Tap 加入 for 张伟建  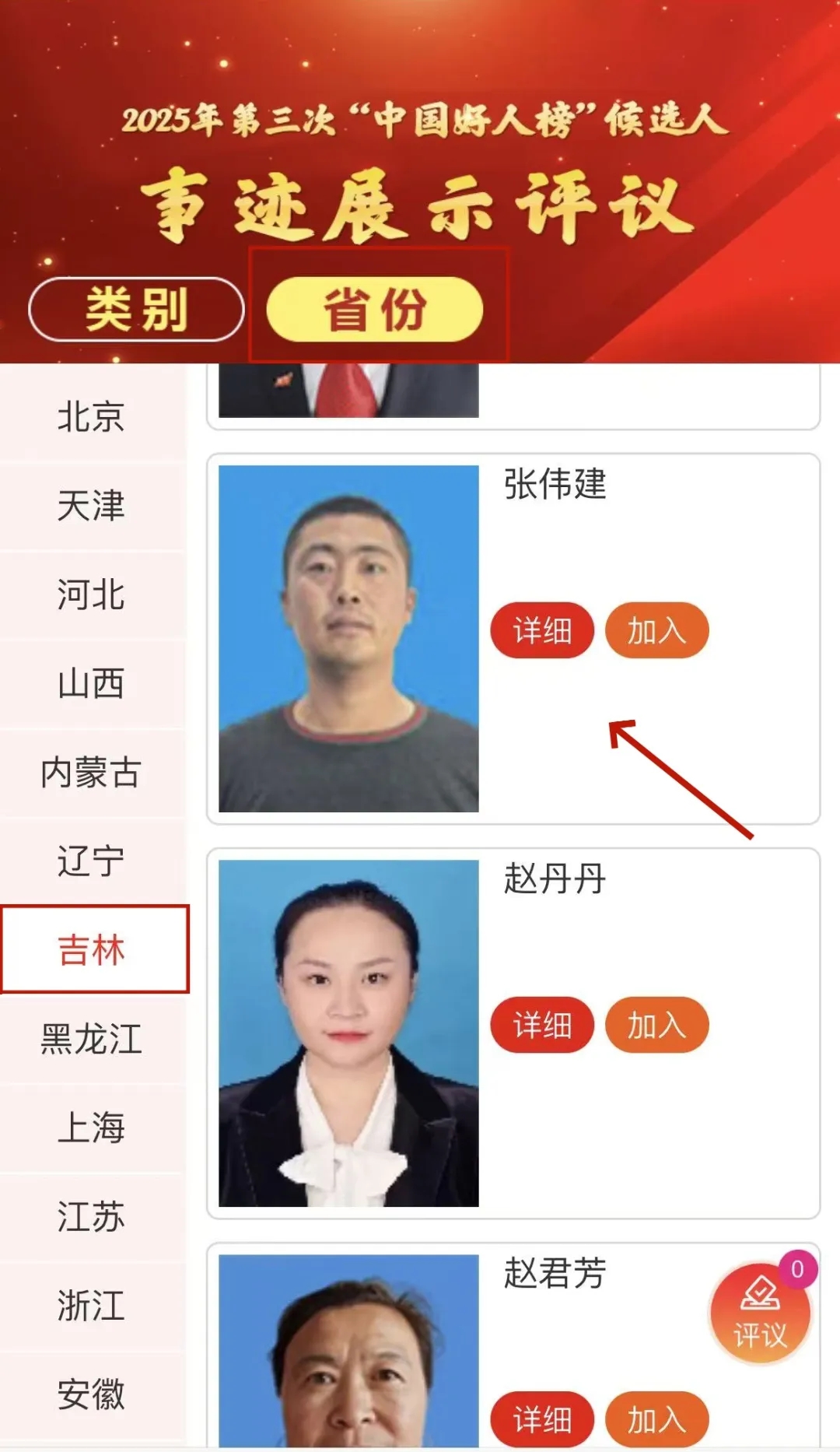656,630
